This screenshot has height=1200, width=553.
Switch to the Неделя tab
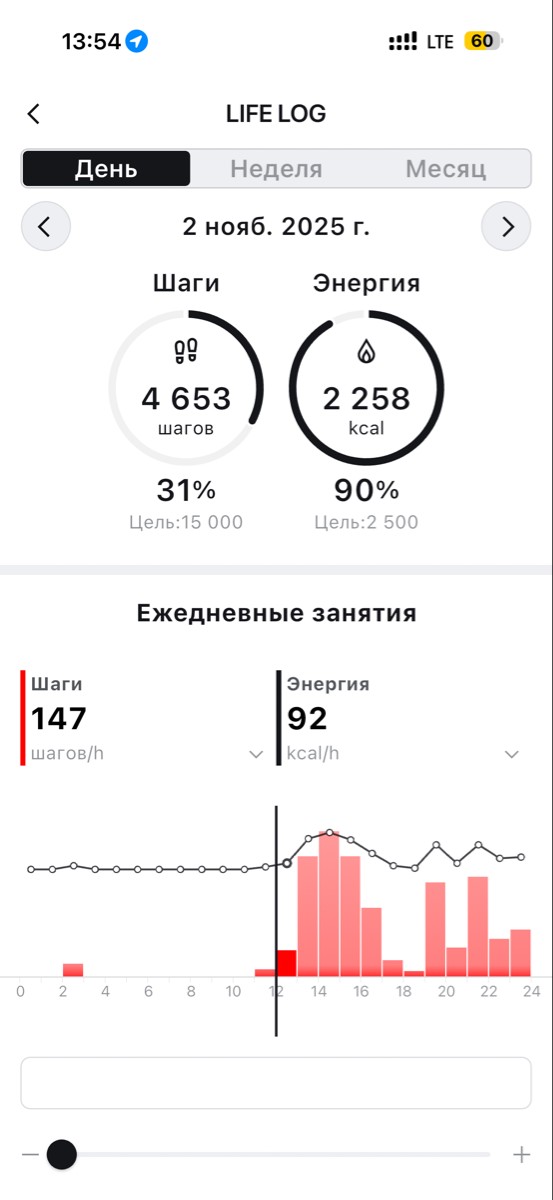click(x=276, y=169)
